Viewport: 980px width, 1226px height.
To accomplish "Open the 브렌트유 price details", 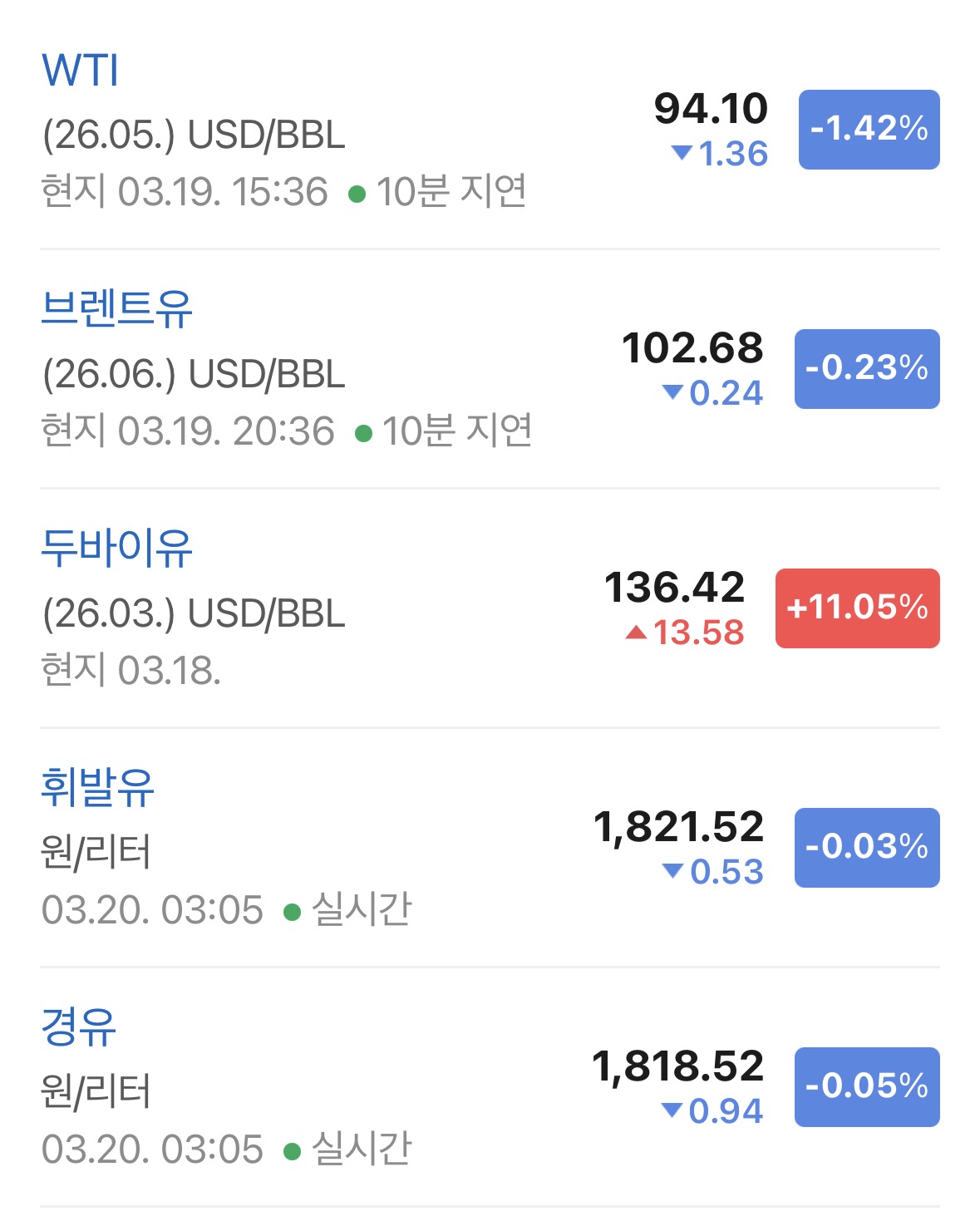I will (x=490, y=369).
